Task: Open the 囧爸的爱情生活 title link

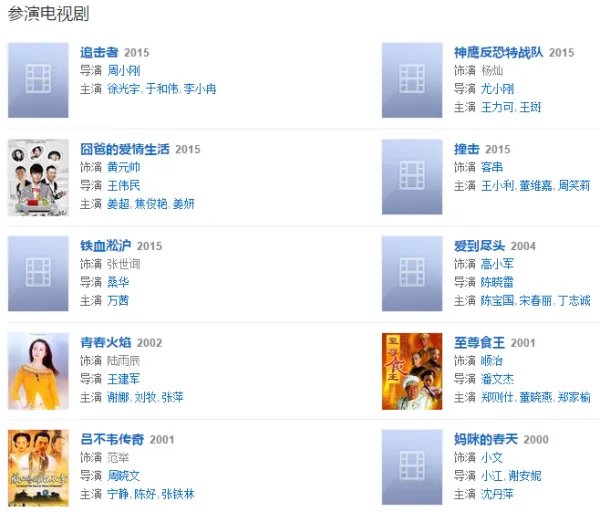Action: tap(126, 149)
